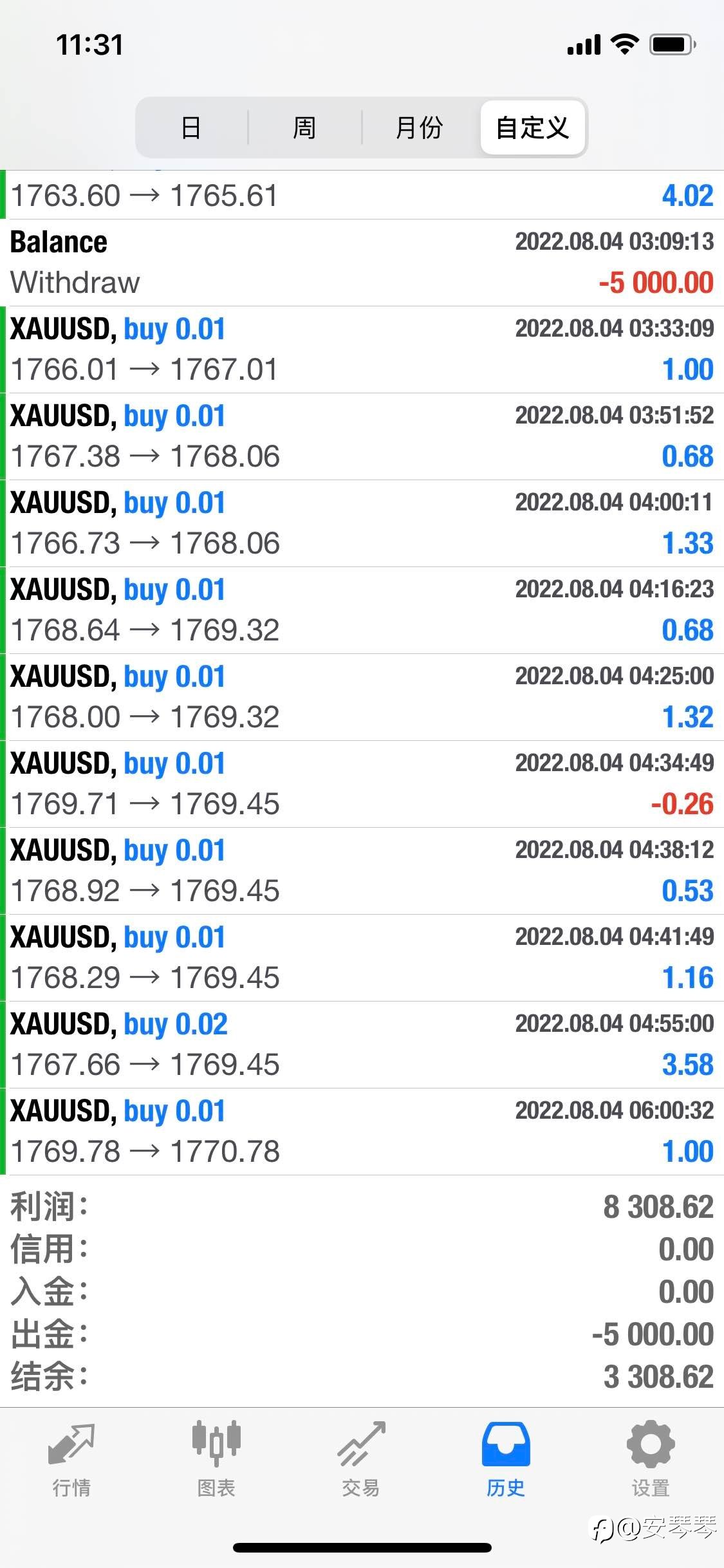Show details of trade with 1.16 profit
Viewport: 724px width, 1568px height.
tap(362, 958)
